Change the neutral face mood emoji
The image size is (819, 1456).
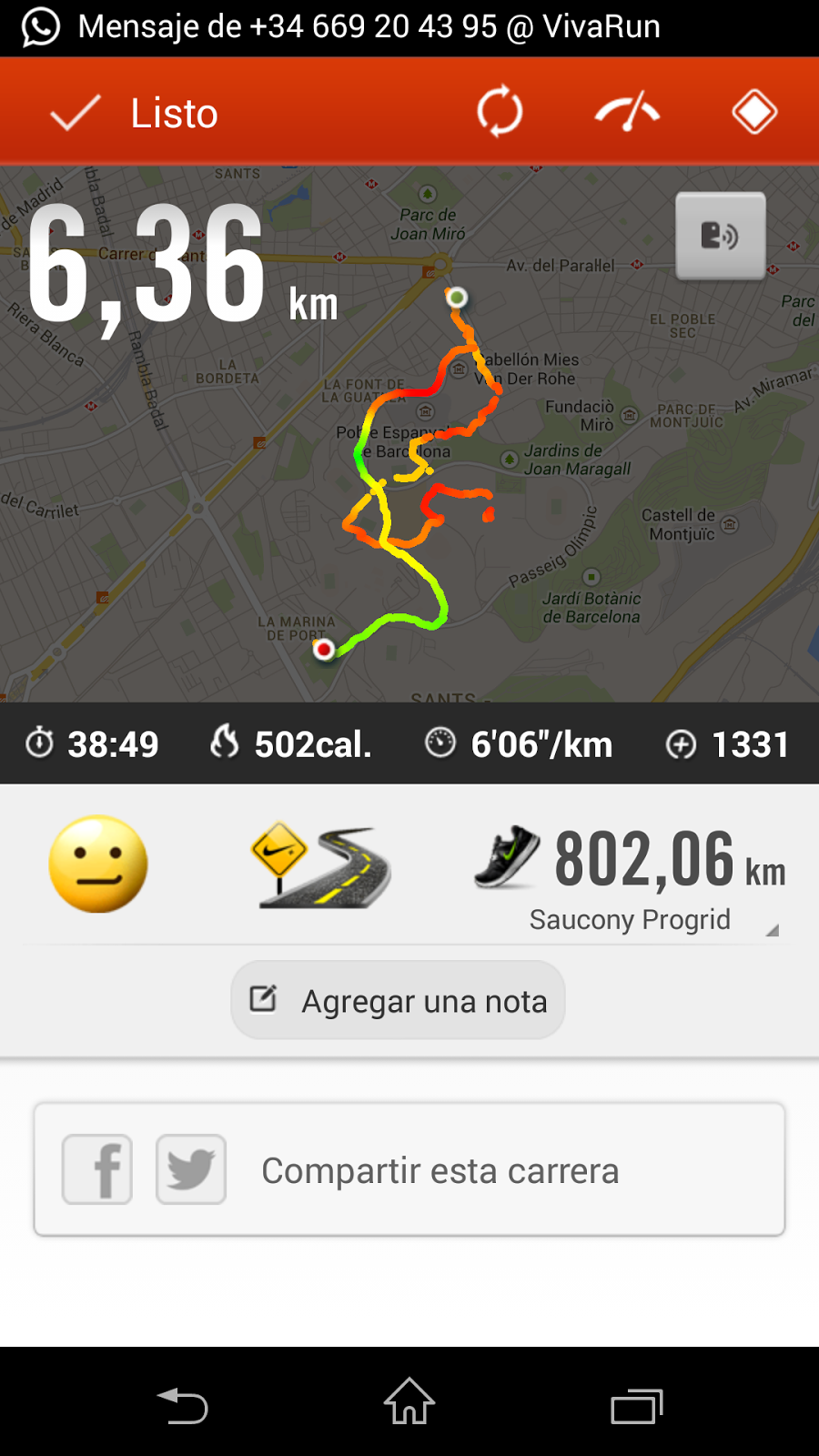98,864
